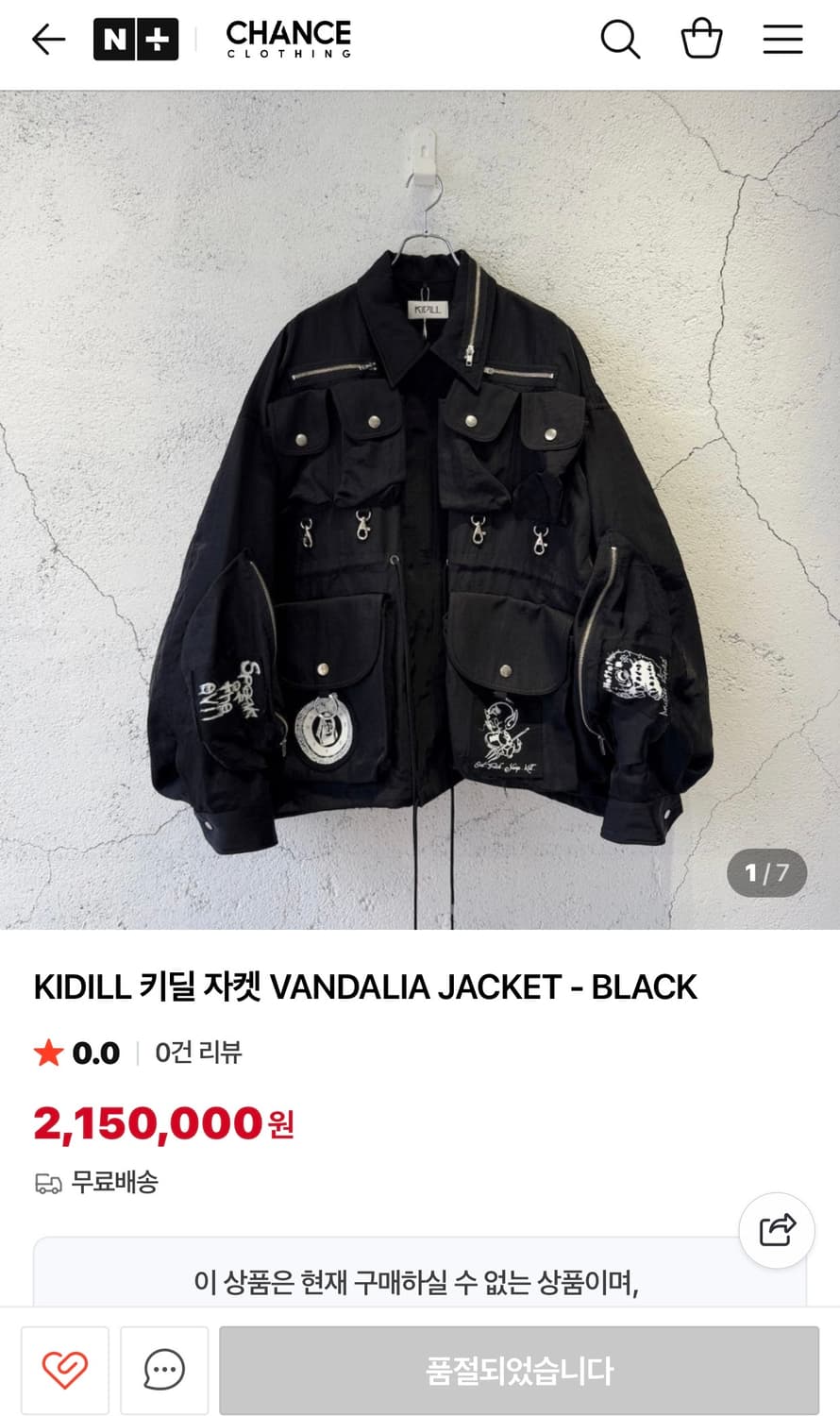840x1416 pixels.
Task: Click the N+ Naver Plus logo
Action: (x=133, y=40)
